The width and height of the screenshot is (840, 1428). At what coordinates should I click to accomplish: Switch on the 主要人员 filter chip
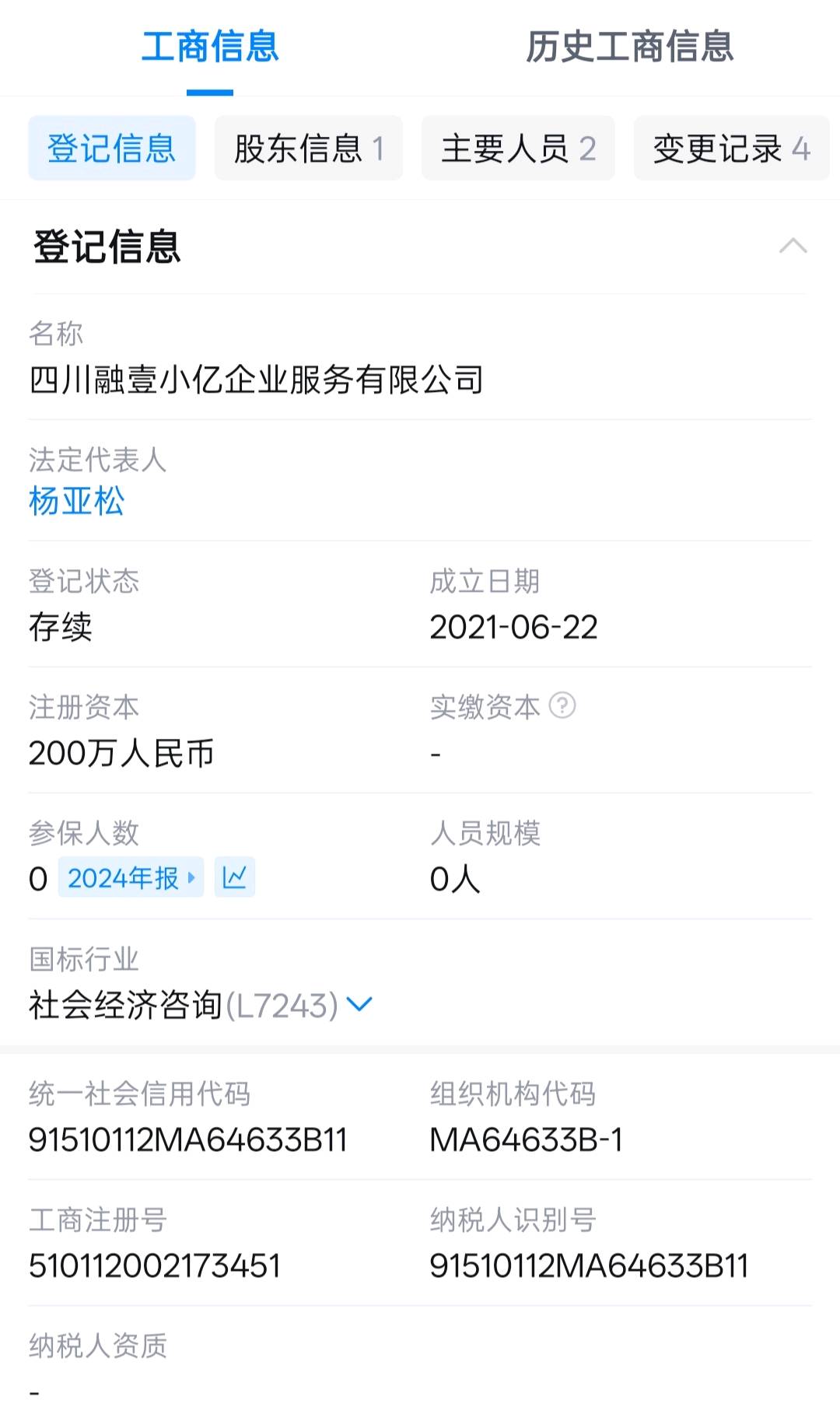pos(518,149)
